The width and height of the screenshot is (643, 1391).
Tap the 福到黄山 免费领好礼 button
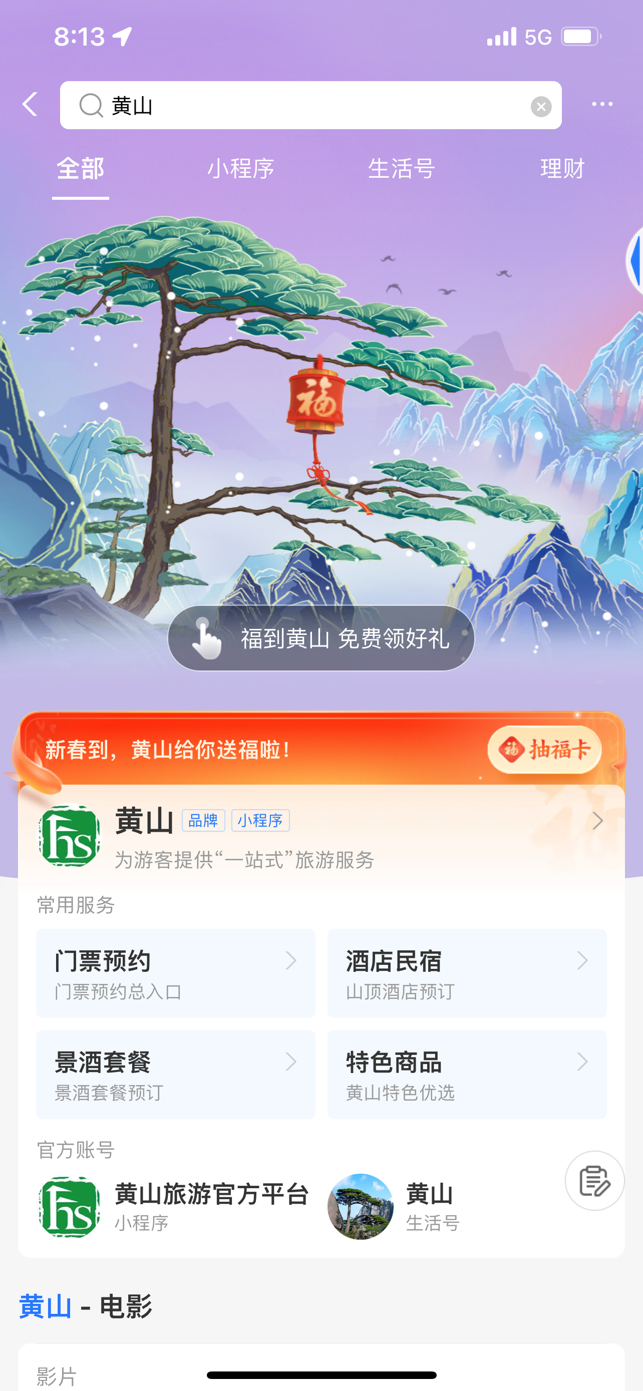(x=321, y=639)
